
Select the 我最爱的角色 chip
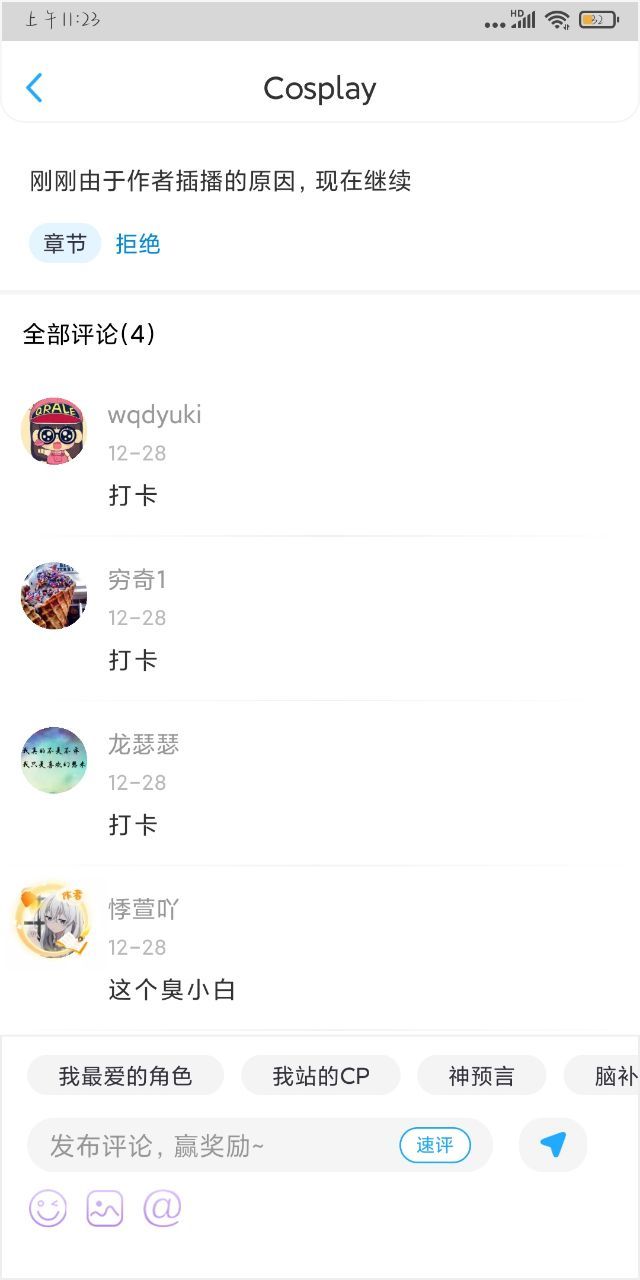(125, 1076)
